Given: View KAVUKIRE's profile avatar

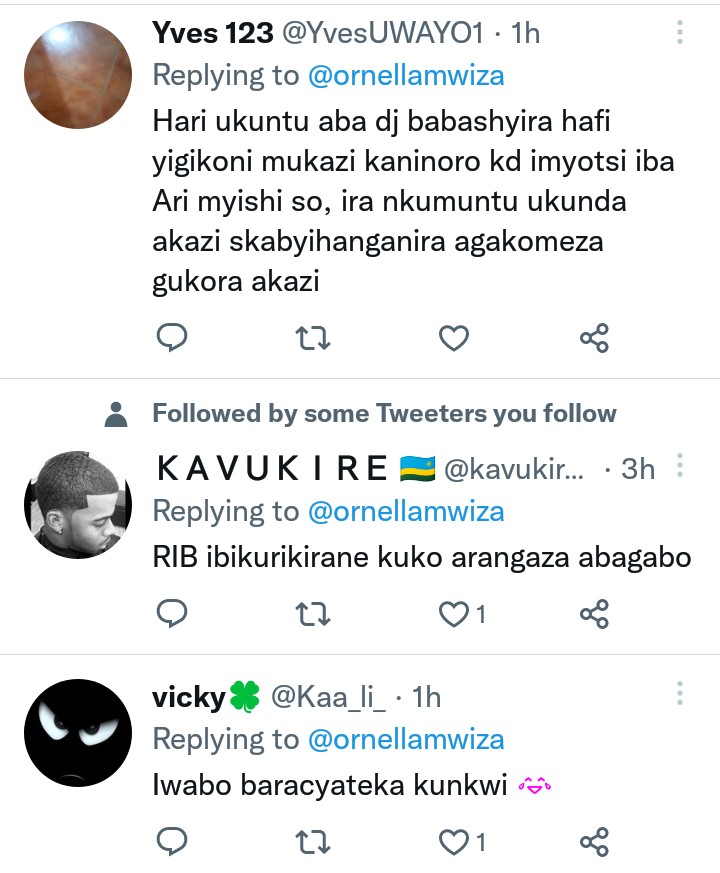Looking at the screenshot, I should 78,503.
